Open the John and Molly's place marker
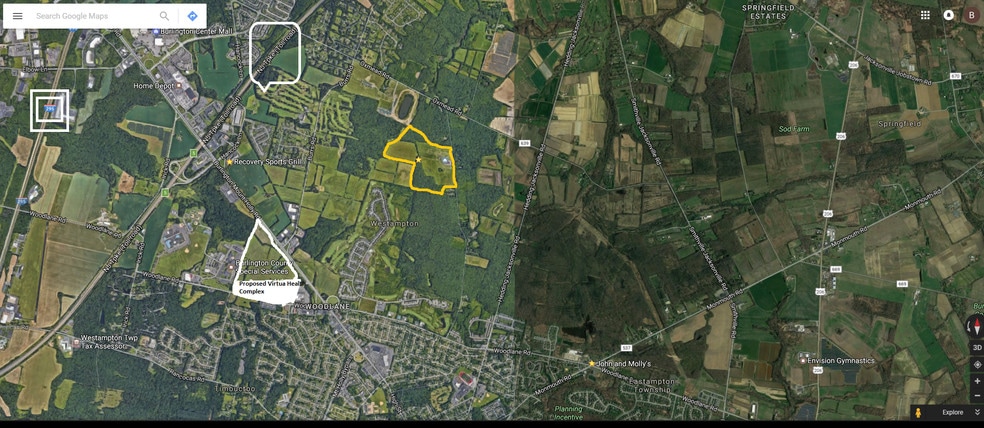 pos(592,363)
